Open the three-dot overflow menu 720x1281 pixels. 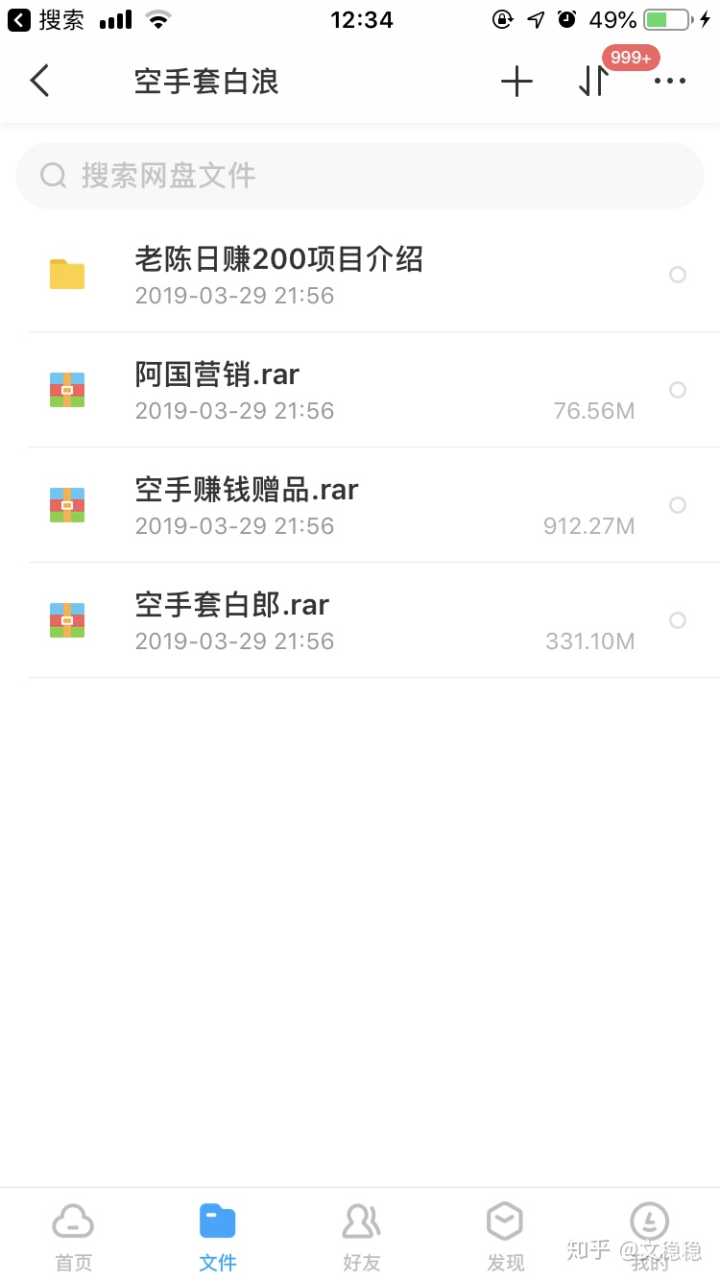coord(669,82)
